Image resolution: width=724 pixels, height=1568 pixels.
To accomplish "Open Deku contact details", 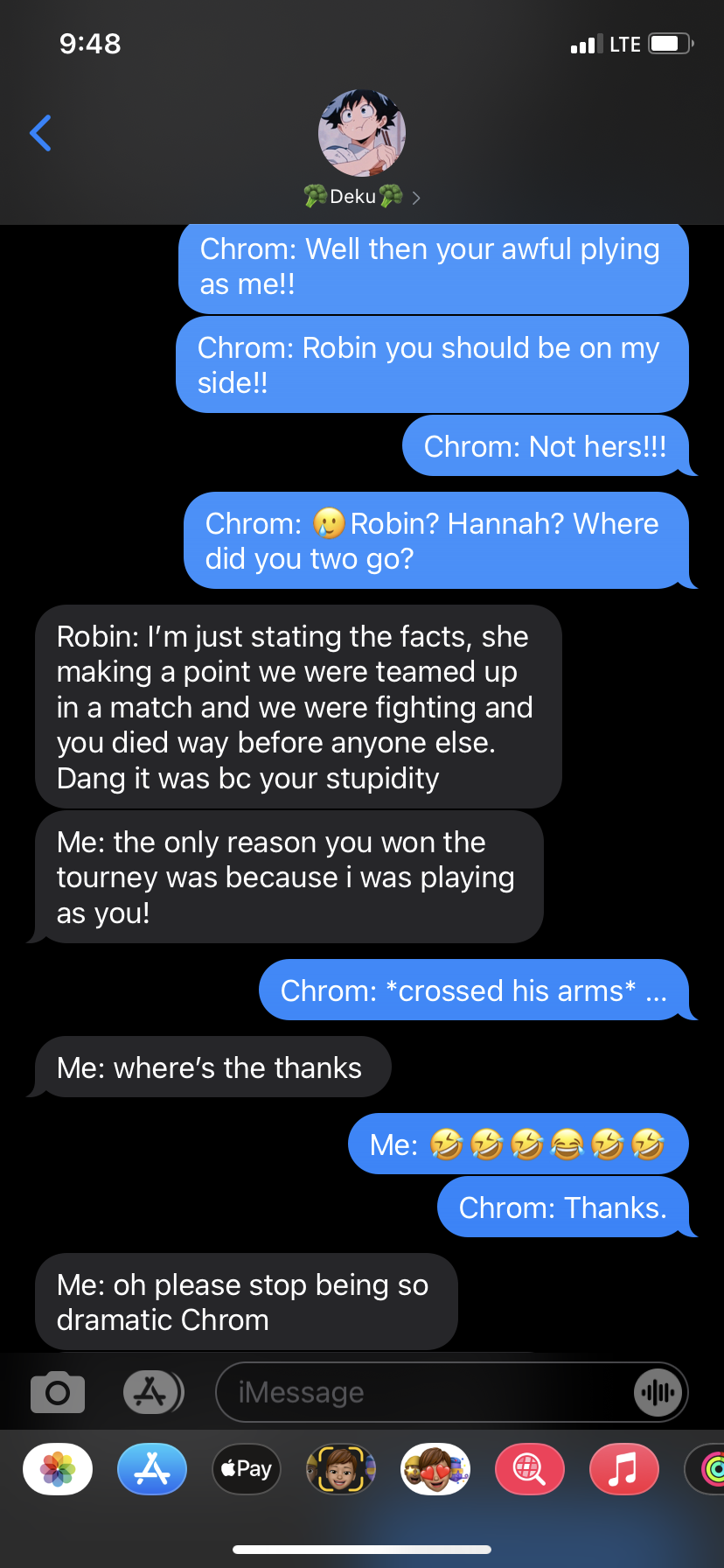I will 361,149.
